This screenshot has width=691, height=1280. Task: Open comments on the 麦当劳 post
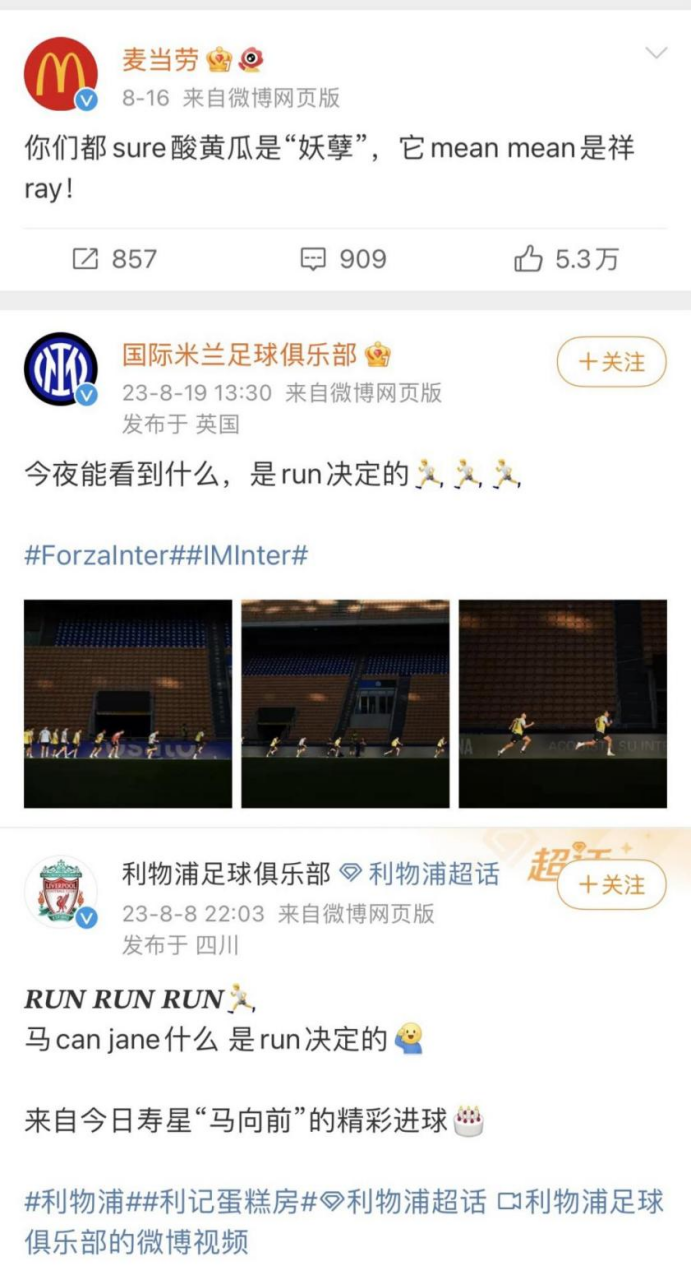[343, 260]
